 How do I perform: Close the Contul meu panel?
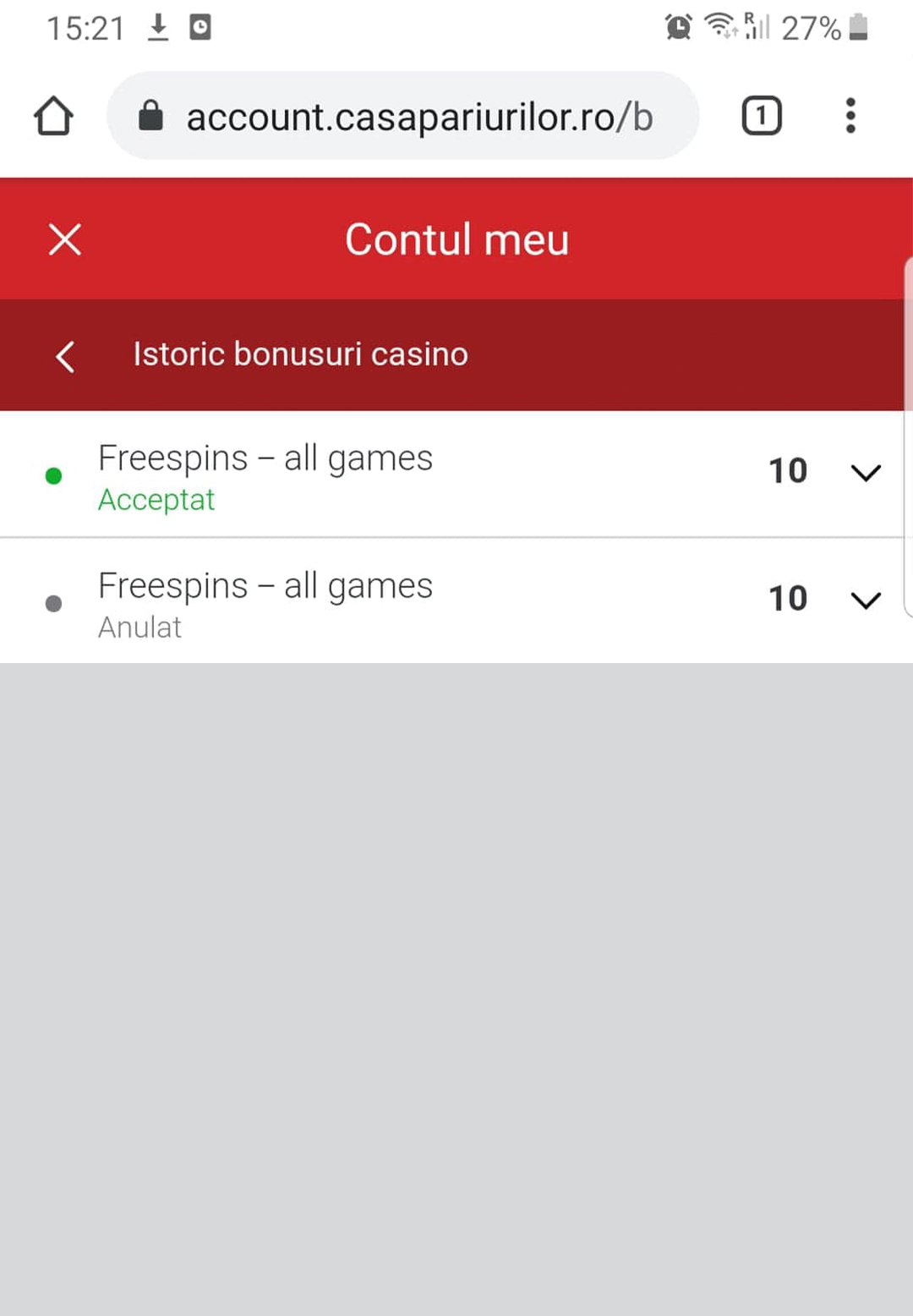[65, 239]
